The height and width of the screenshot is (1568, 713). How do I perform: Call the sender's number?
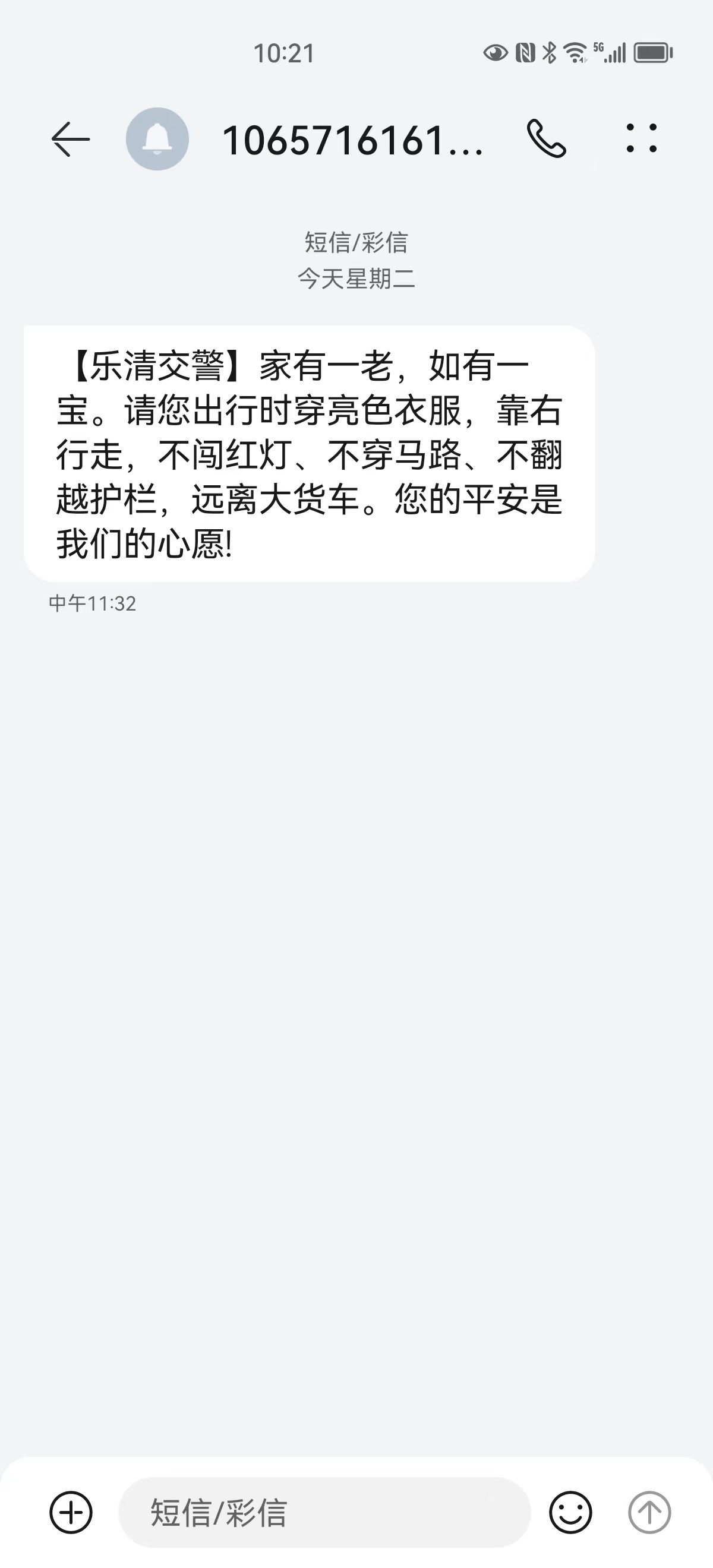(x=546, y=139)
